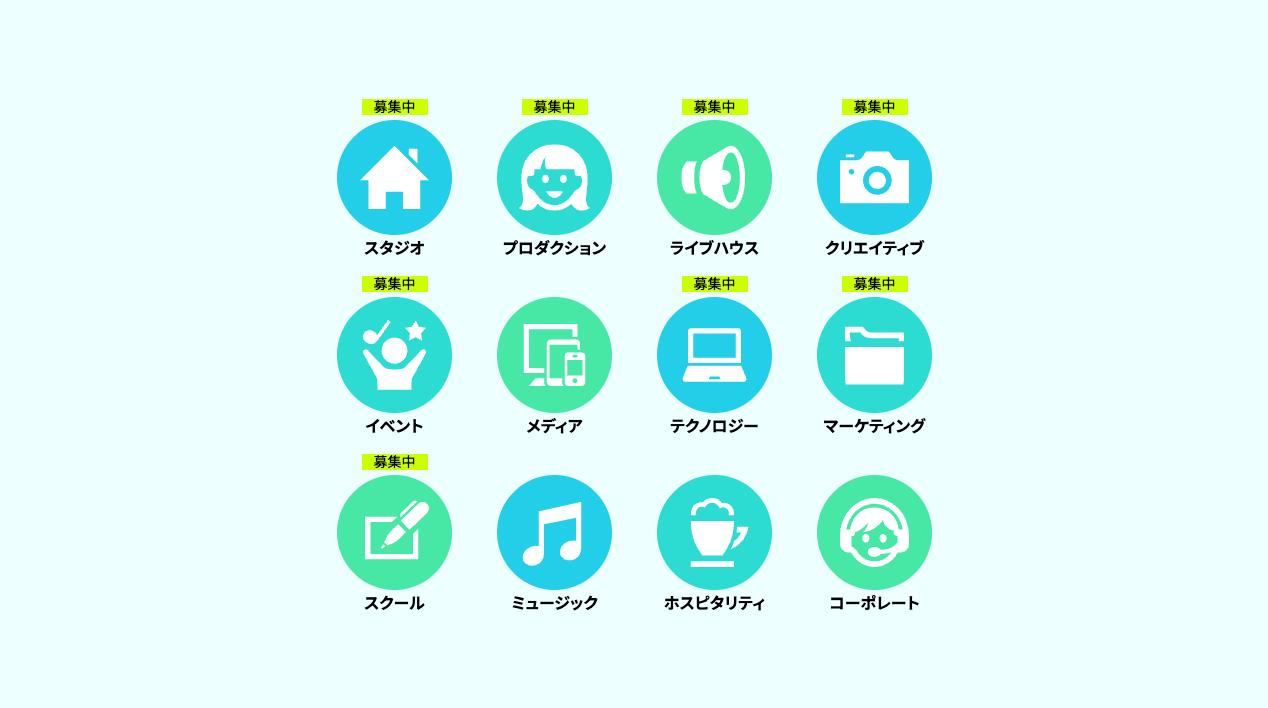Choose the コーポレート category
Image resolution: width=1268 pixels, height=708 pixels.
pyautogui.click(x=874, y=532)
